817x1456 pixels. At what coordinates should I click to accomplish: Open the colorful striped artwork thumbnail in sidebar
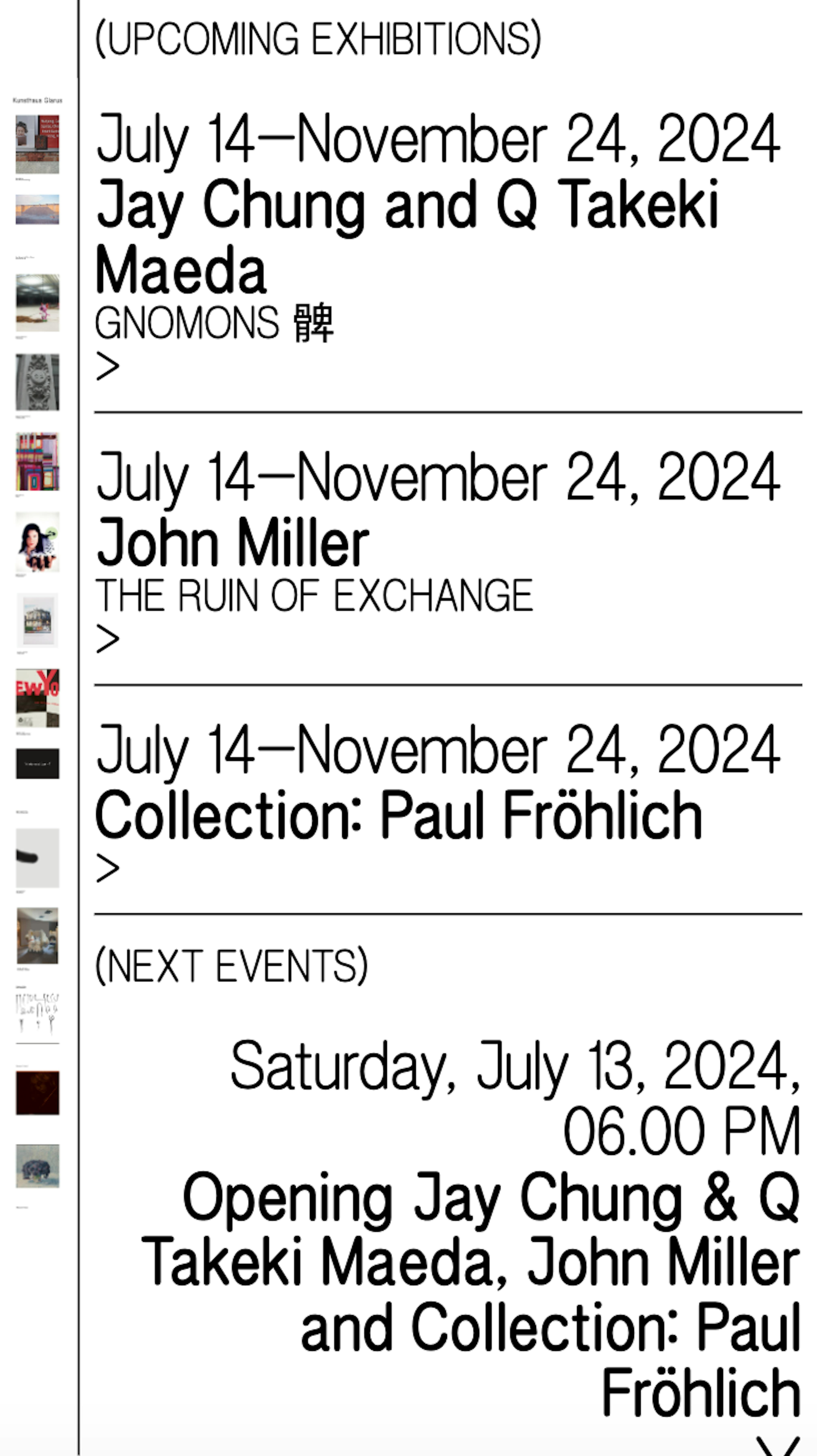click(37, 462)
